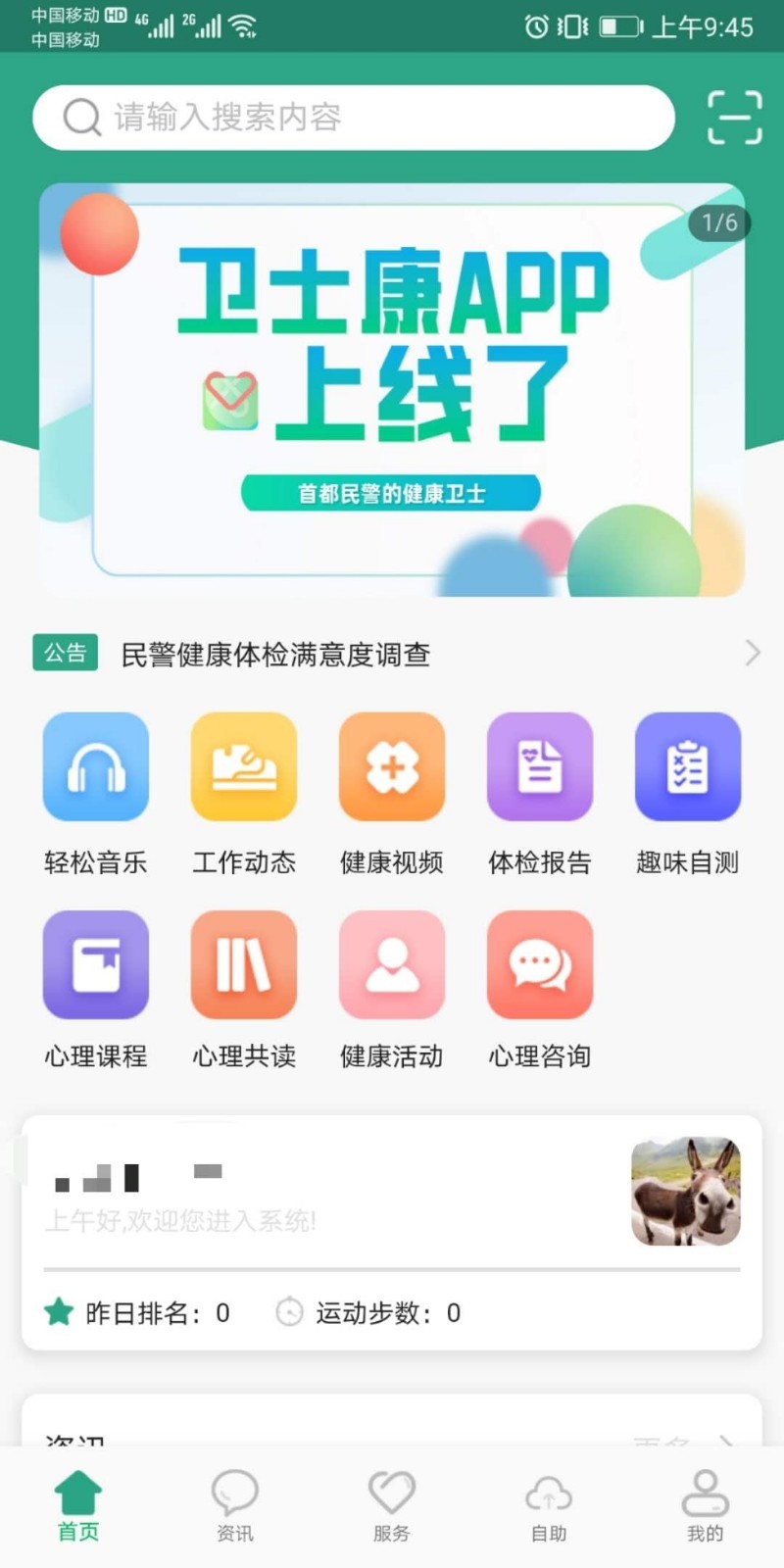Image resolution: width=784 pixels, height=1568 pixels.
Task: Open the 民警健康体检满意度调查 announcement
Action: [x=392, y=654]
